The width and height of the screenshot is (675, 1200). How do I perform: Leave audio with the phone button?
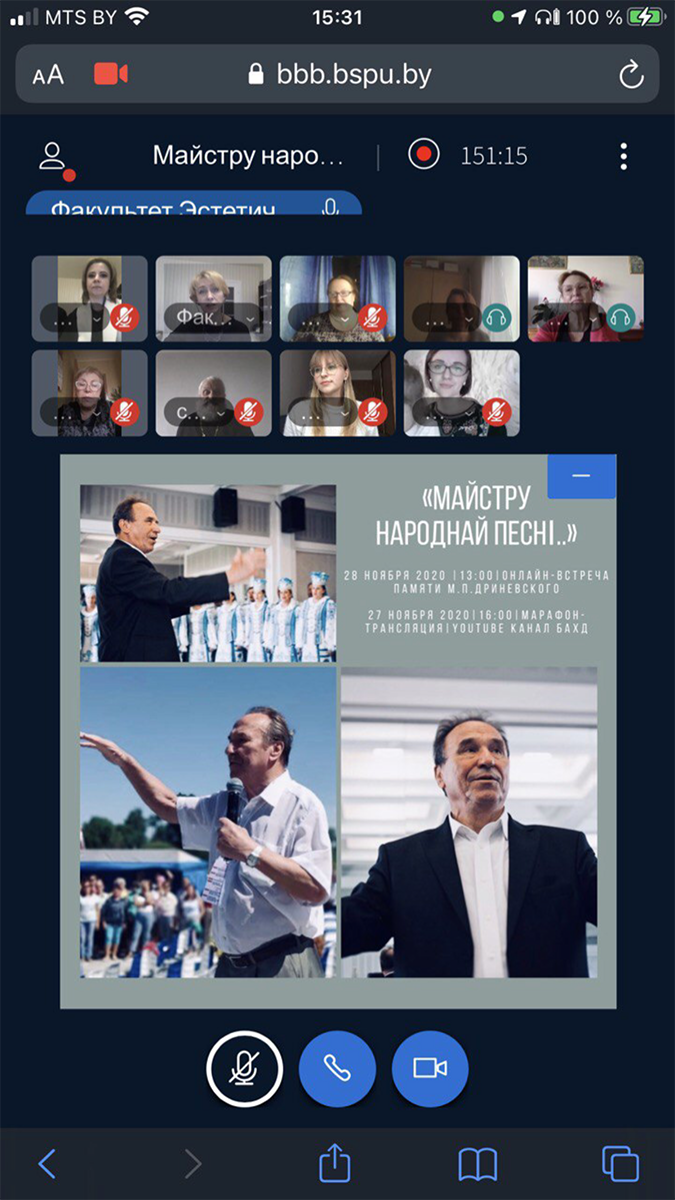pyautogui.click(x=337, y=1069)
